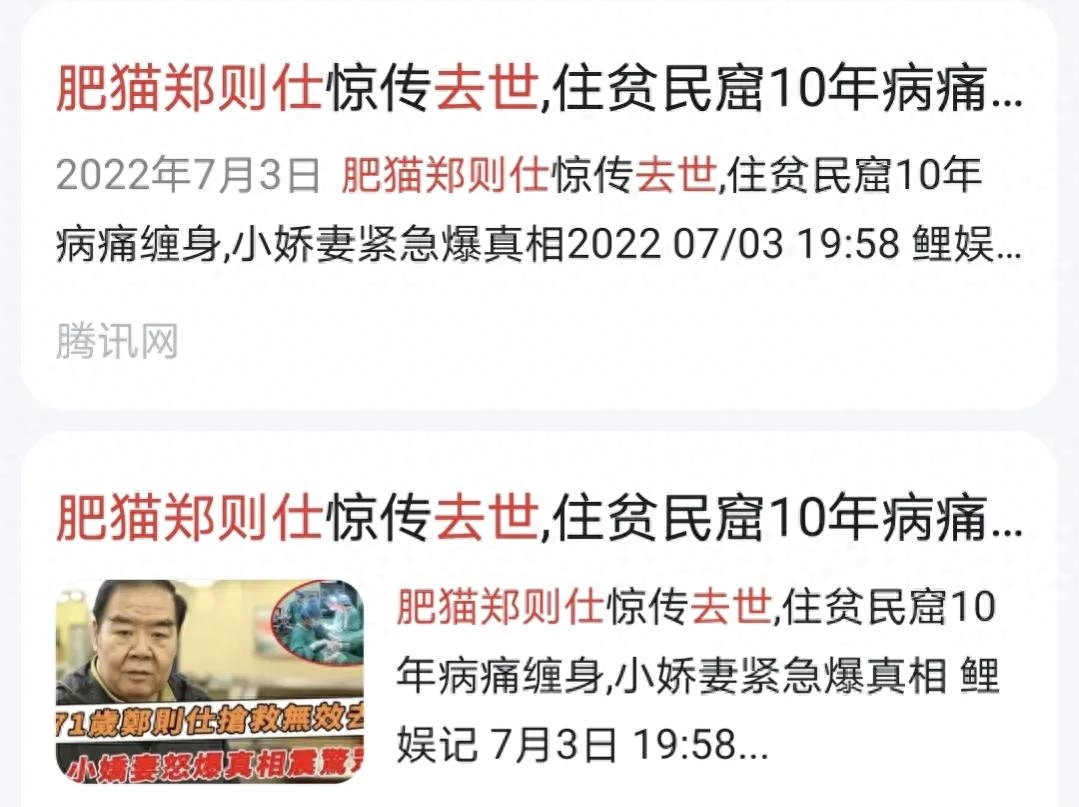The image size is (1079, 807).
Task: Open the 肥猫郑则仕 result with photo thumbnail
Action: pos(538,518)
